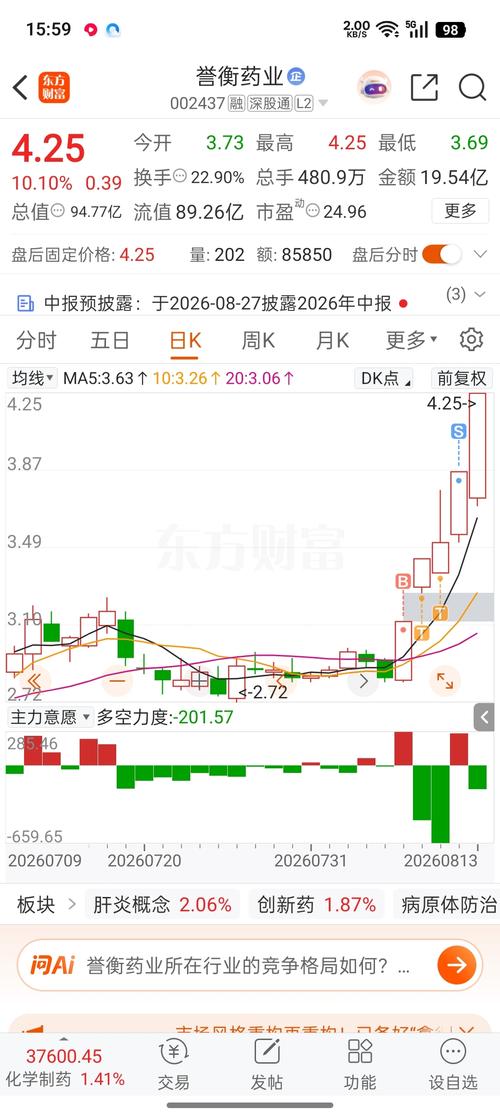
Task: Add stock via 设自选
Action: pos(452,1066)
